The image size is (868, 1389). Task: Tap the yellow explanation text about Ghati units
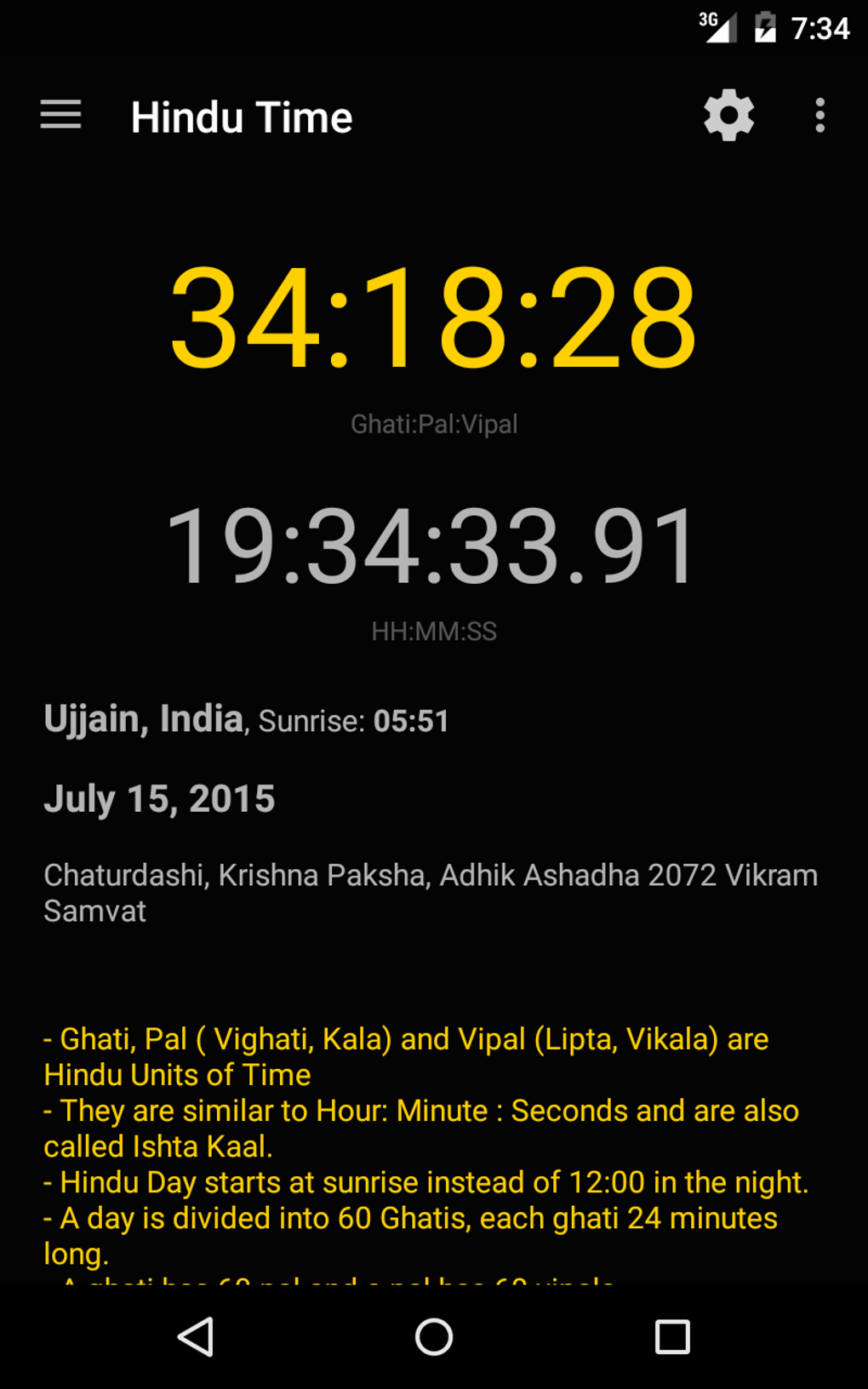point(405,1055)
